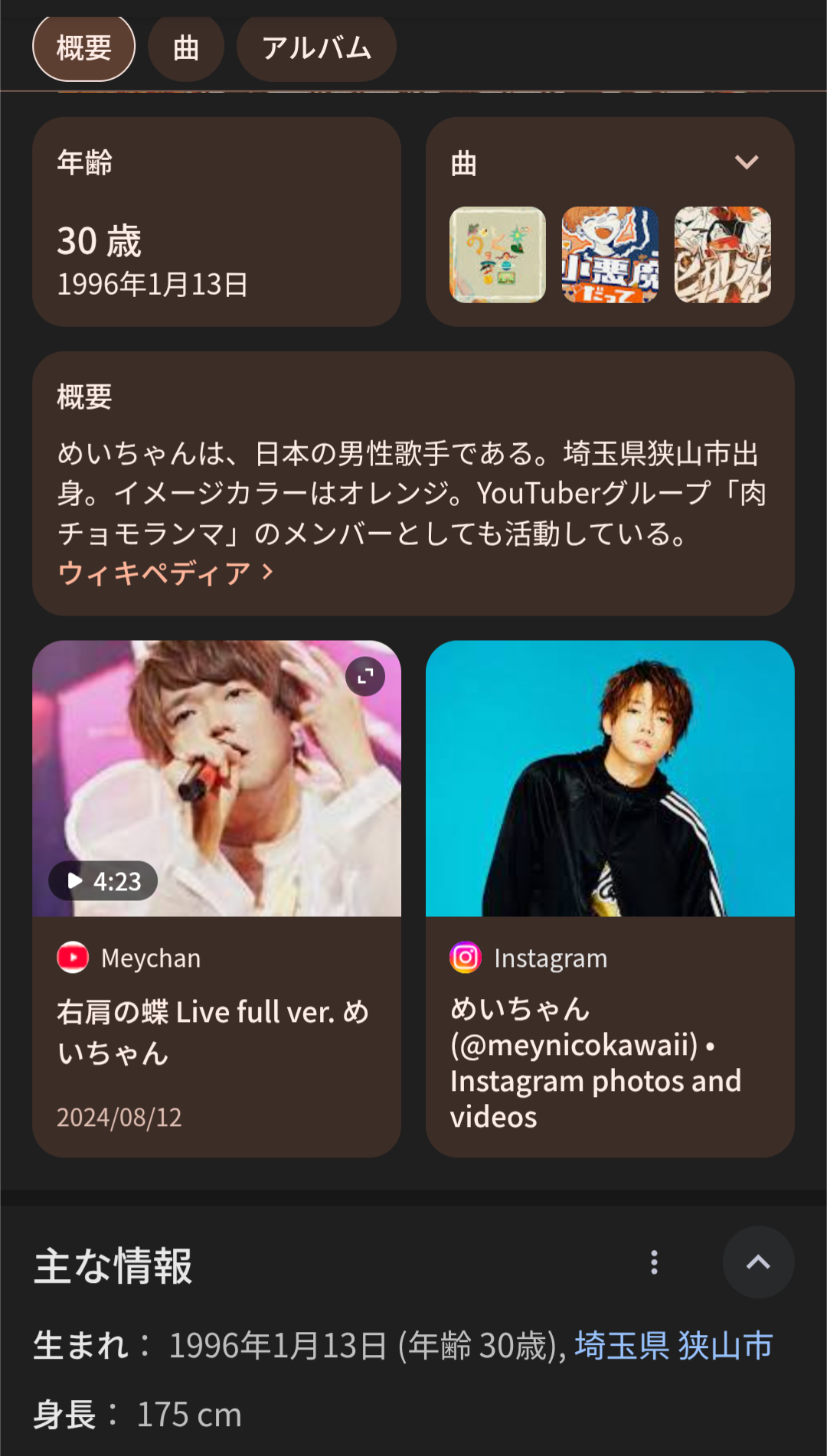The image size is (827, 1456).
Task: Expand the 曲 card chevron
Action: (x=747, y=162)
